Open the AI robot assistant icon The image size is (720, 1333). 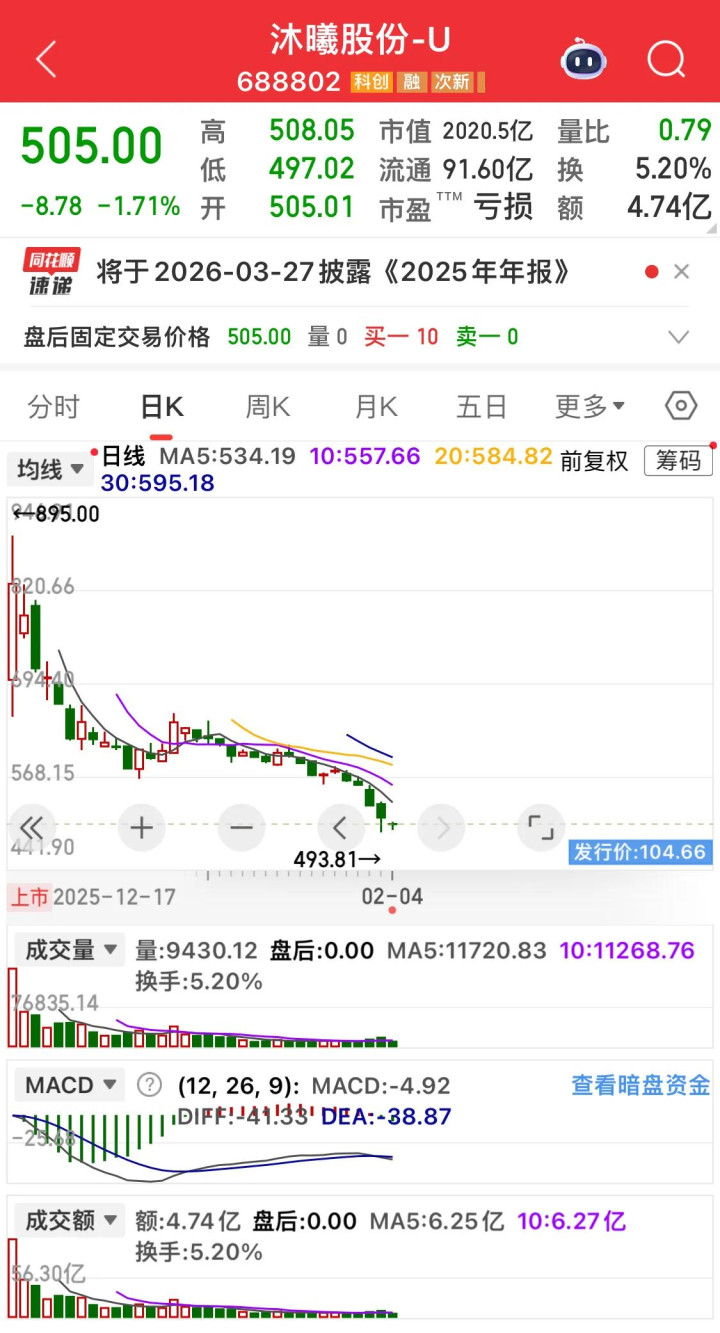click(x=583, y=60)
